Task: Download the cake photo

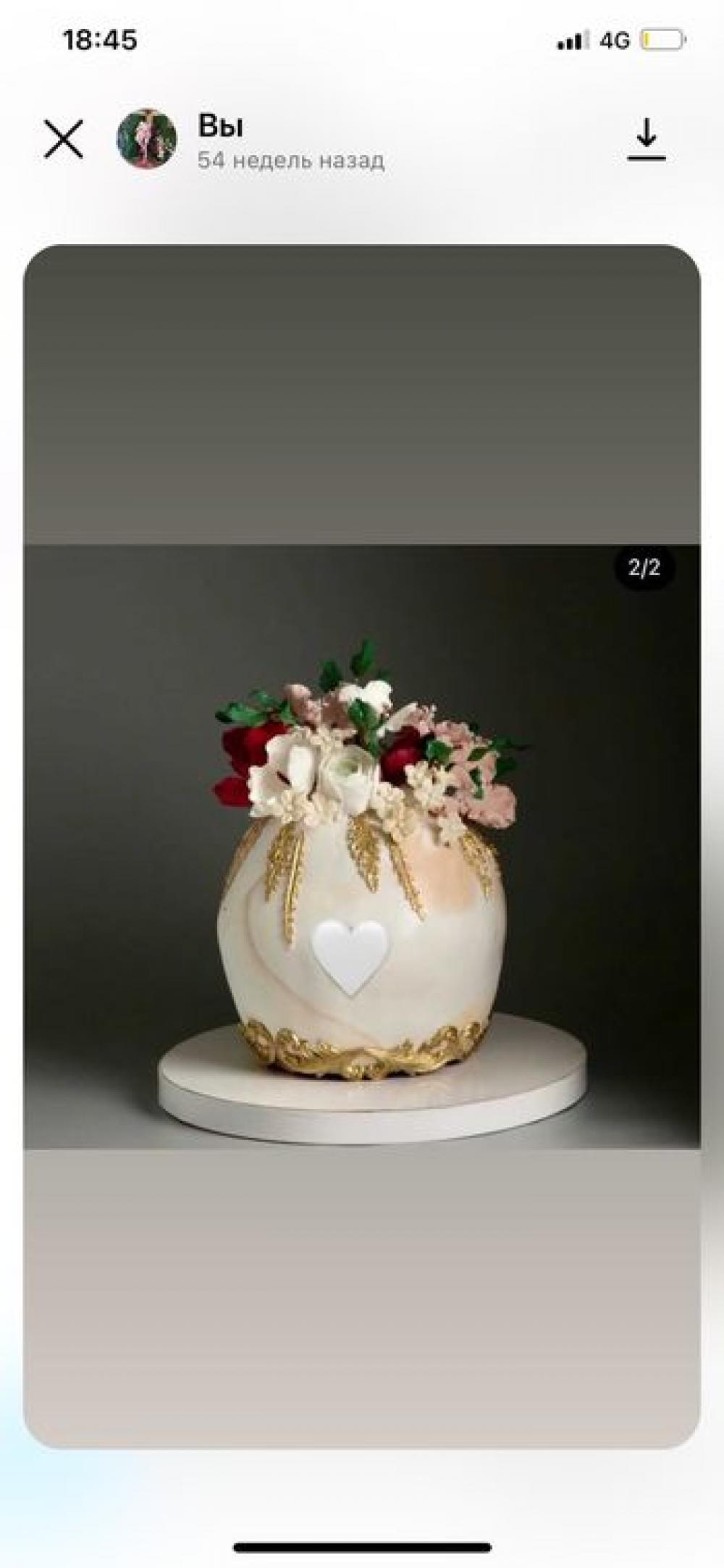Action: pos(646,139)
